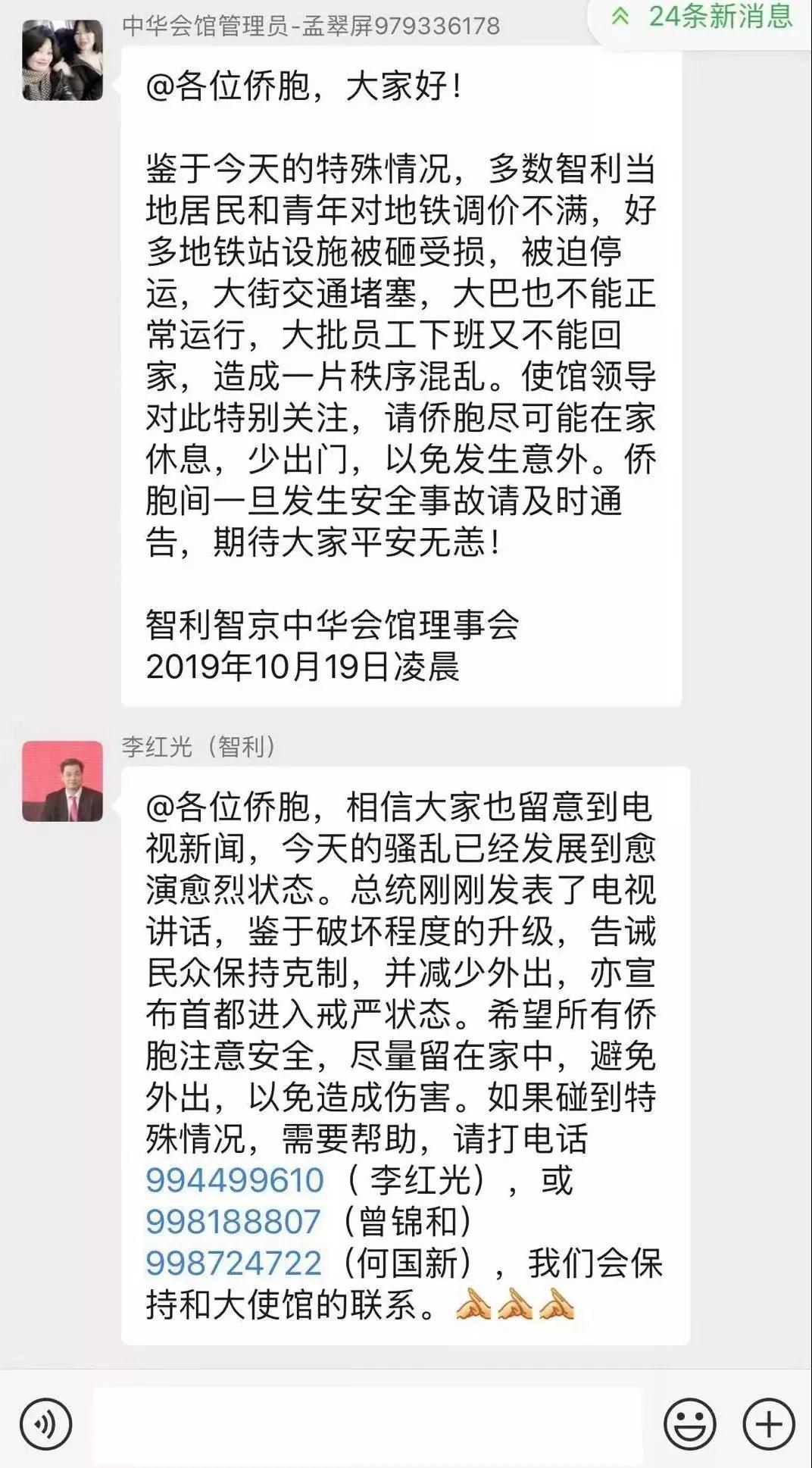Call phone number 994499610

click(235, 1180)
